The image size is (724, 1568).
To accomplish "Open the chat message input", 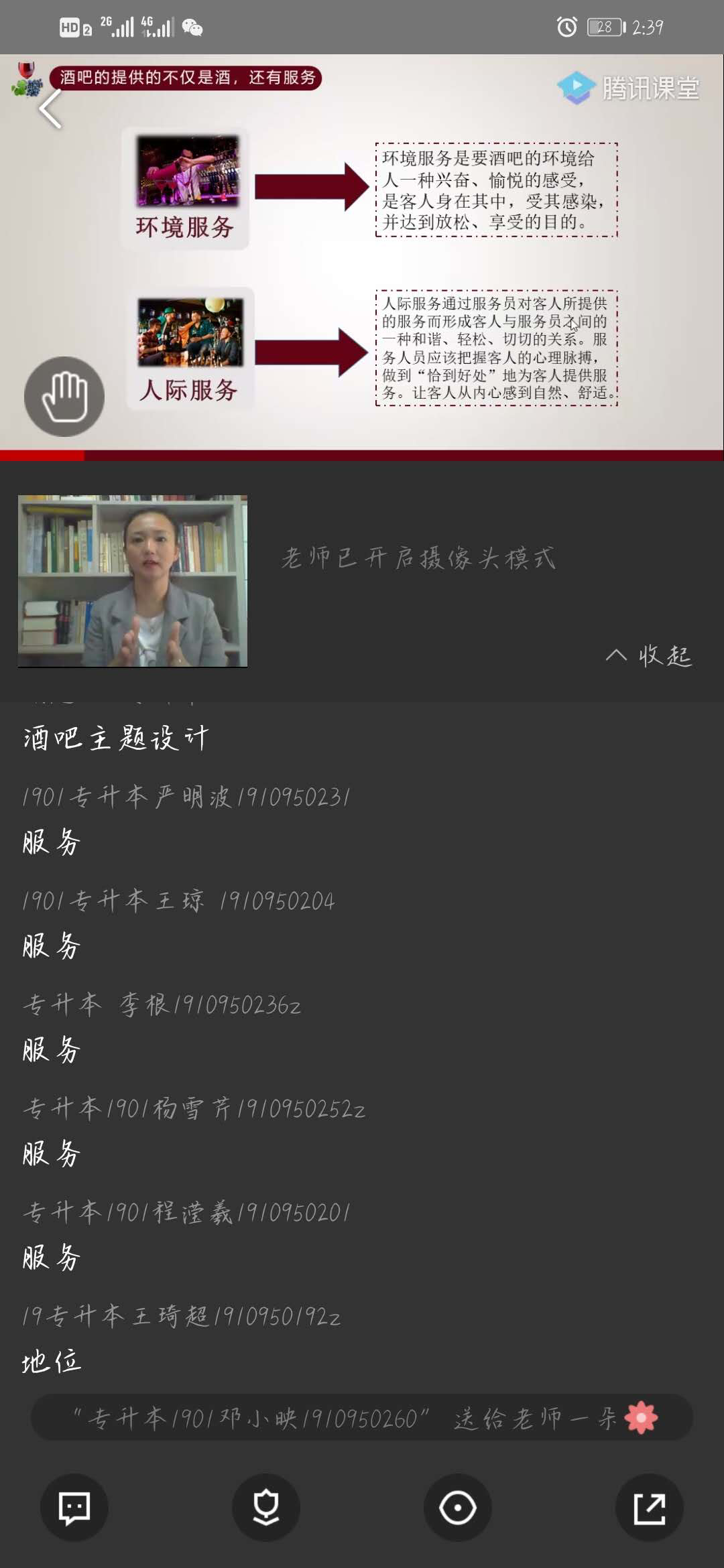I will tap(74, 1508).
